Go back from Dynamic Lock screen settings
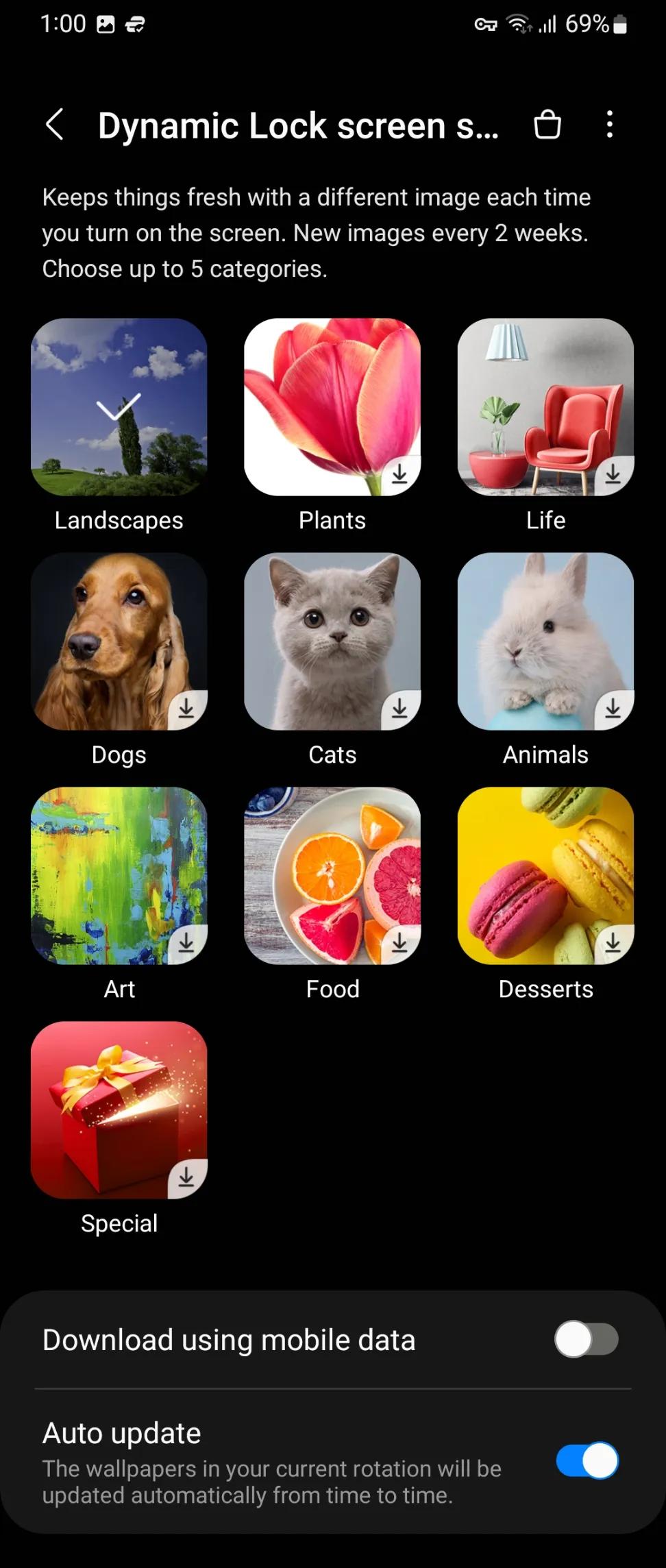Viewport: 666px width, 1568px height. [55, 125]
